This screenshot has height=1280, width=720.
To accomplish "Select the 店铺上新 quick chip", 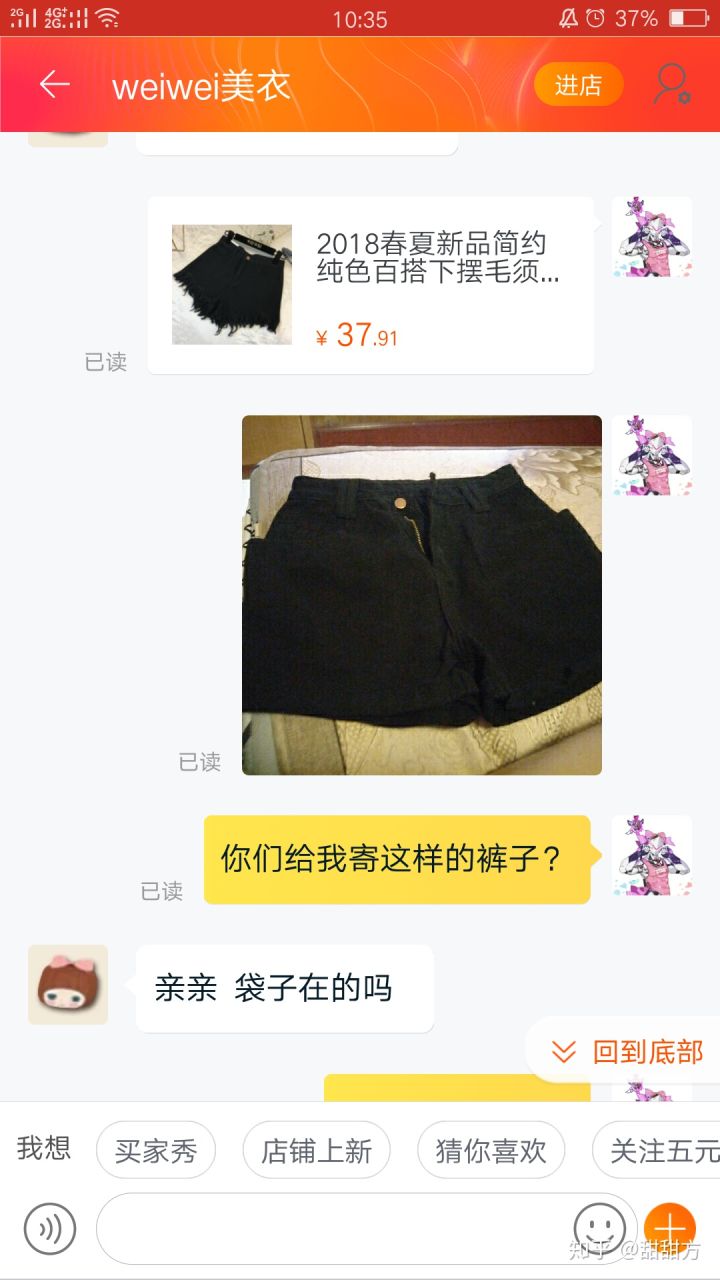I will (x=316, y=1151).
